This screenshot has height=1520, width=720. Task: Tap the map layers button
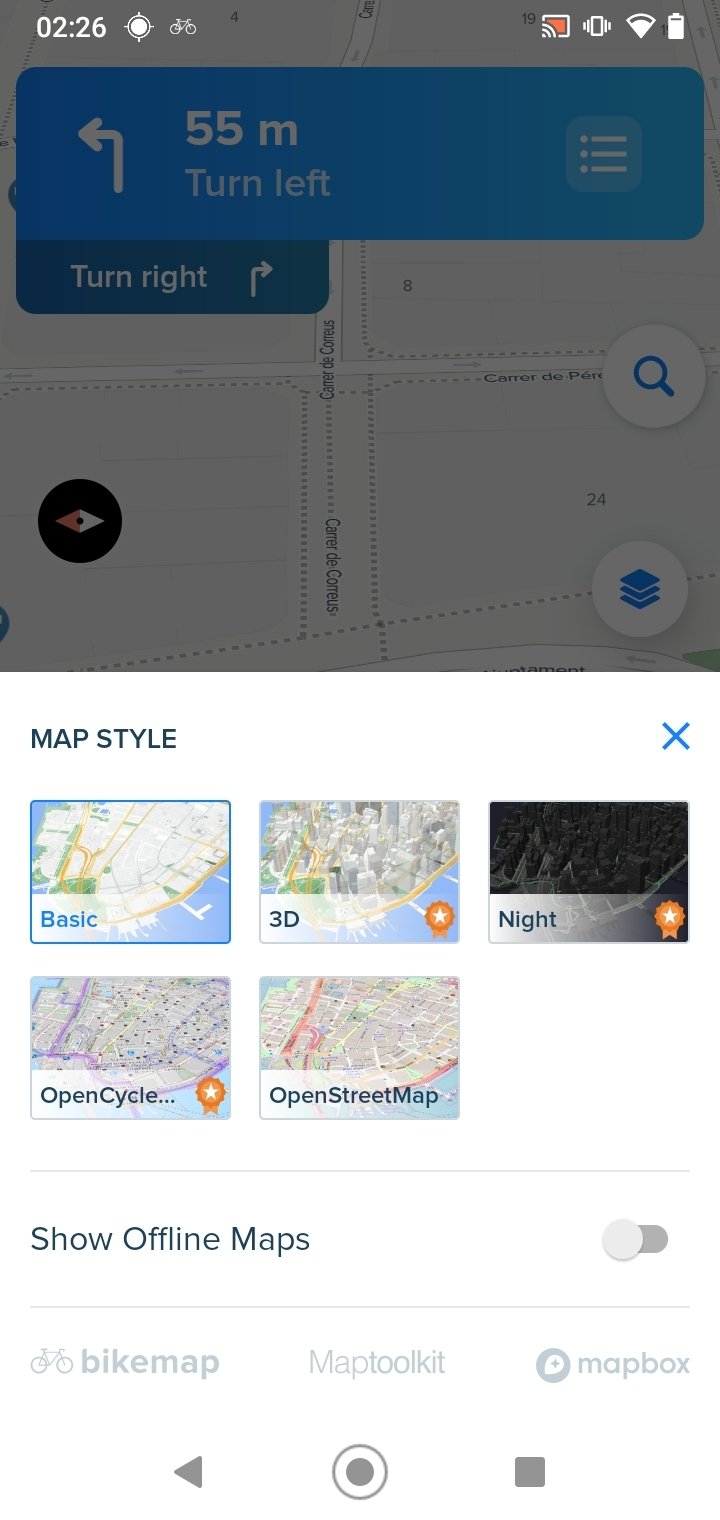(640, 590)
